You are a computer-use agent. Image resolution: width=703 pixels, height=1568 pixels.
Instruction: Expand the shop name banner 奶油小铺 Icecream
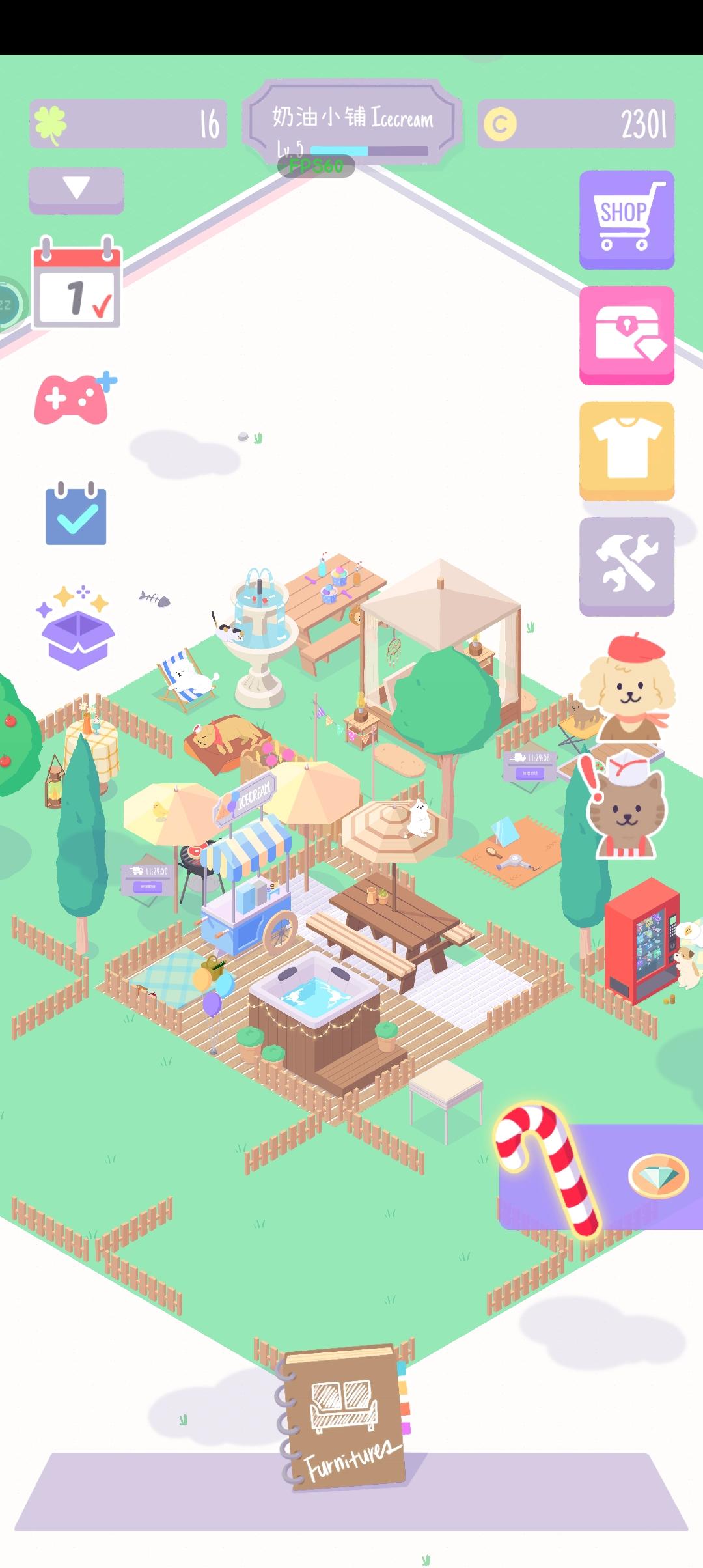coord(351,119)
